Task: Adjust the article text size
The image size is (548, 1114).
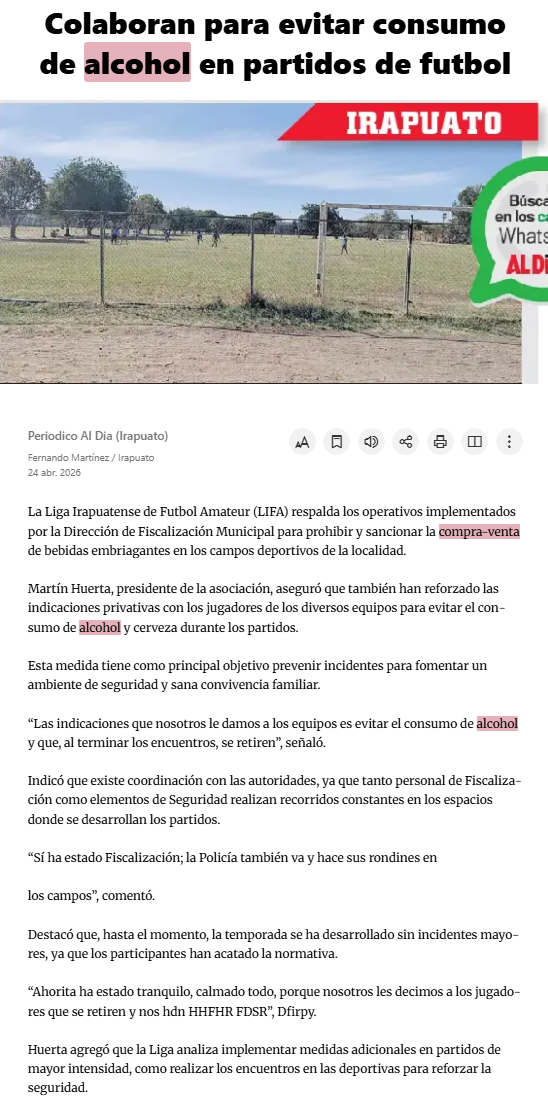Action: tap(302, 442)
